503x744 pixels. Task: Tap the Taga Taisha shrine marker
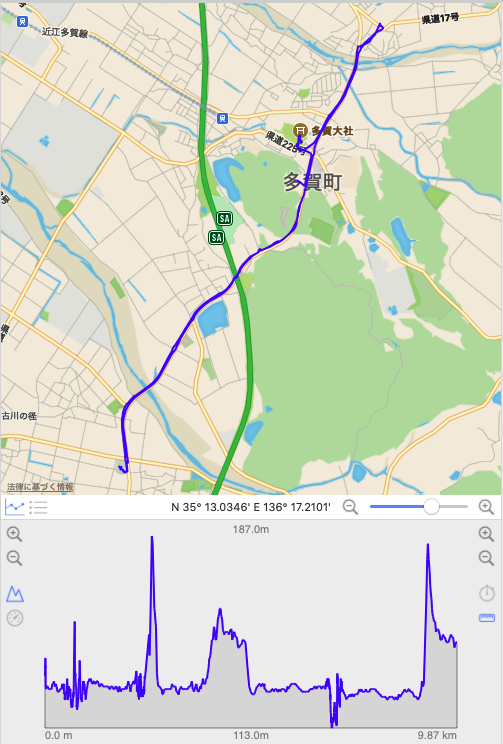click(299, 130)
